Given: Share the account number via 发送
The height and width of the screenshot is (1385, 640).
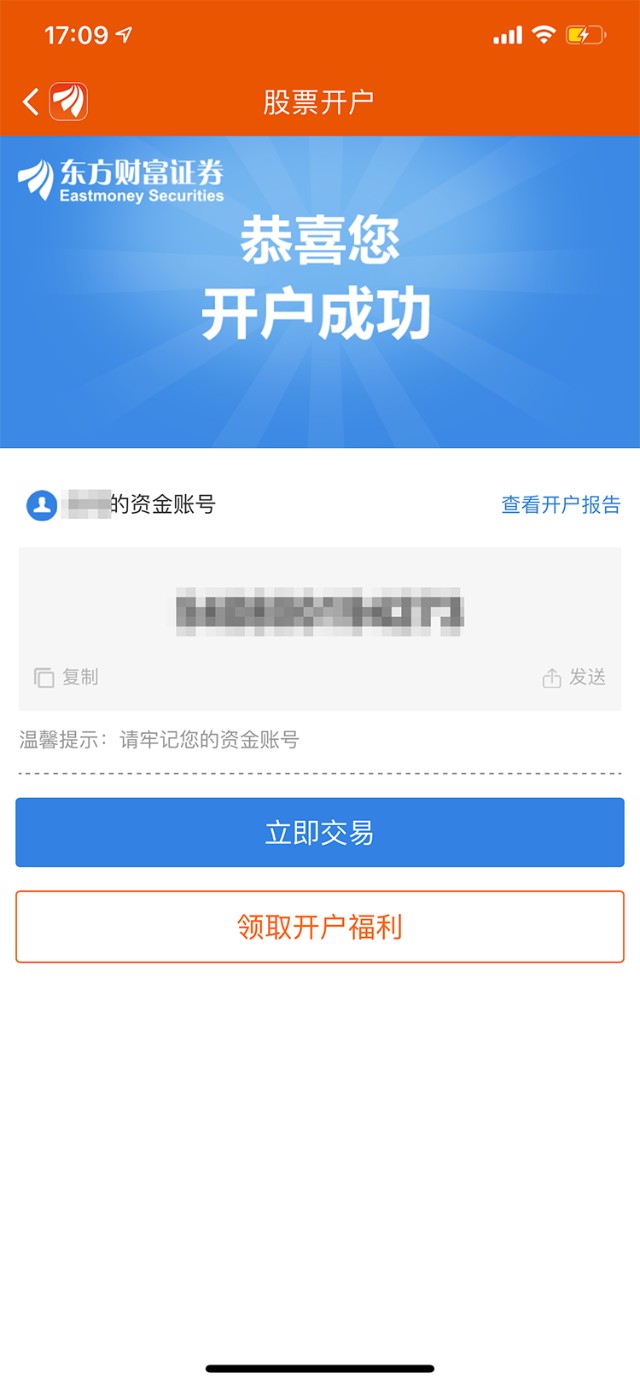Looking at the screenshot, I should tap(574, 677).
